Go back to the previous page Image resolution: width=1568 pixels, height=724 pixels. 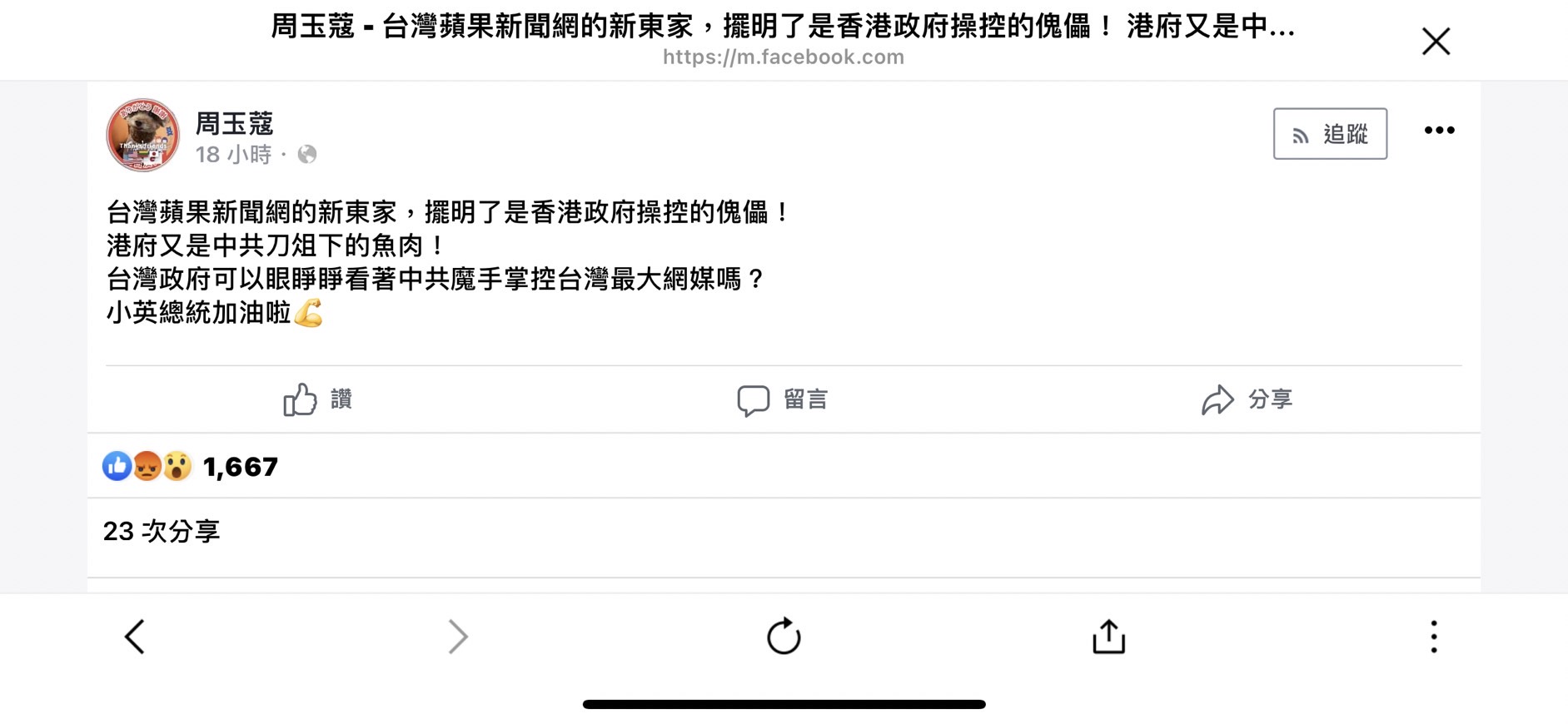(135, 637)
